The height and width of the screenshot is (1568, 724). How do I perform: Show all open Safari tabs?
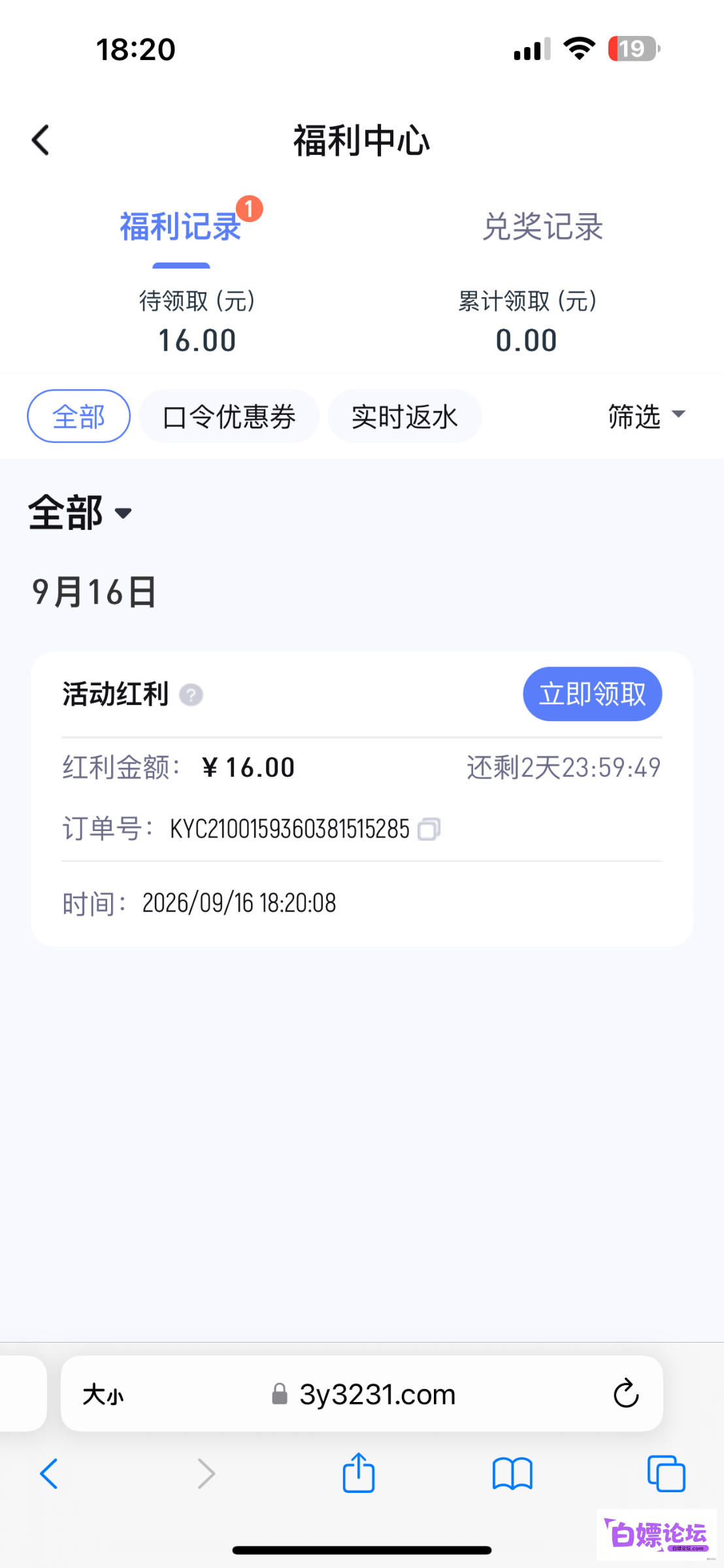coord(666,1474)
